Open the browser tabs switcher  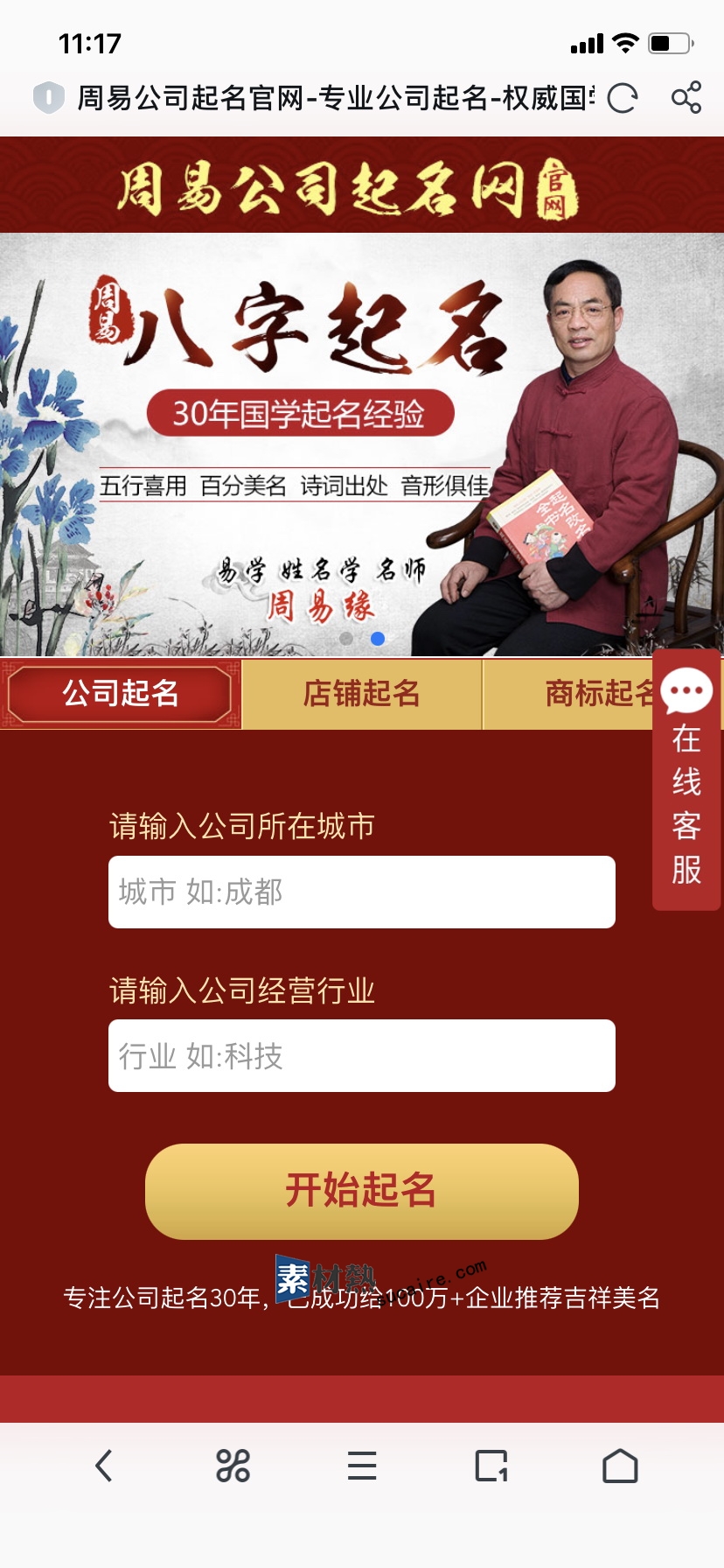pyautogui.click(x=491, y=1465)
